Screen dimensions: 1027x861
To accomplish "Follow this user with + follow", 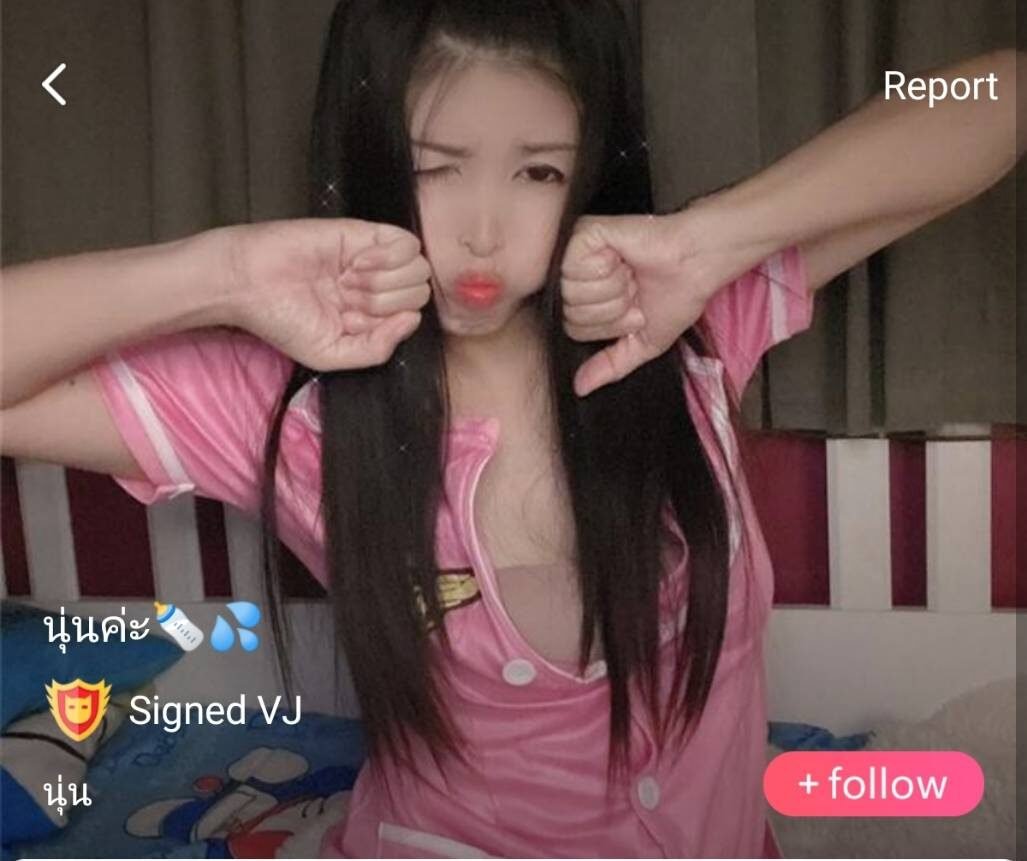I will pyautogui.click(x=872, y=784).
